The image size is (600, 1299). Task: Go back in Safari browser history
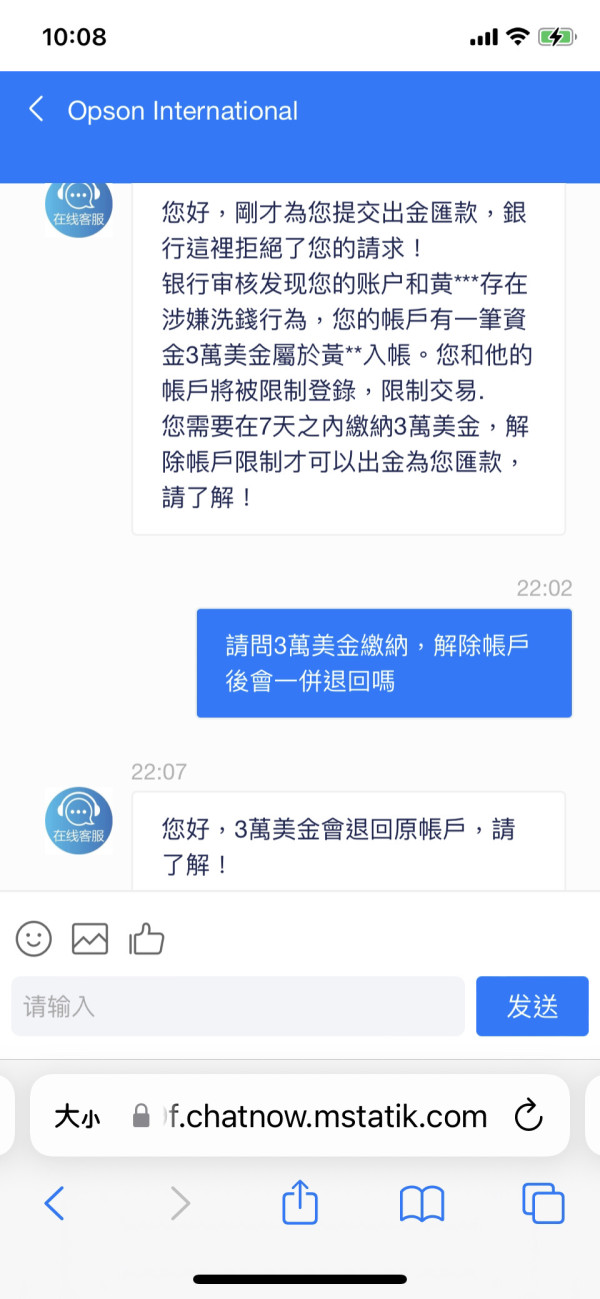55,1203
